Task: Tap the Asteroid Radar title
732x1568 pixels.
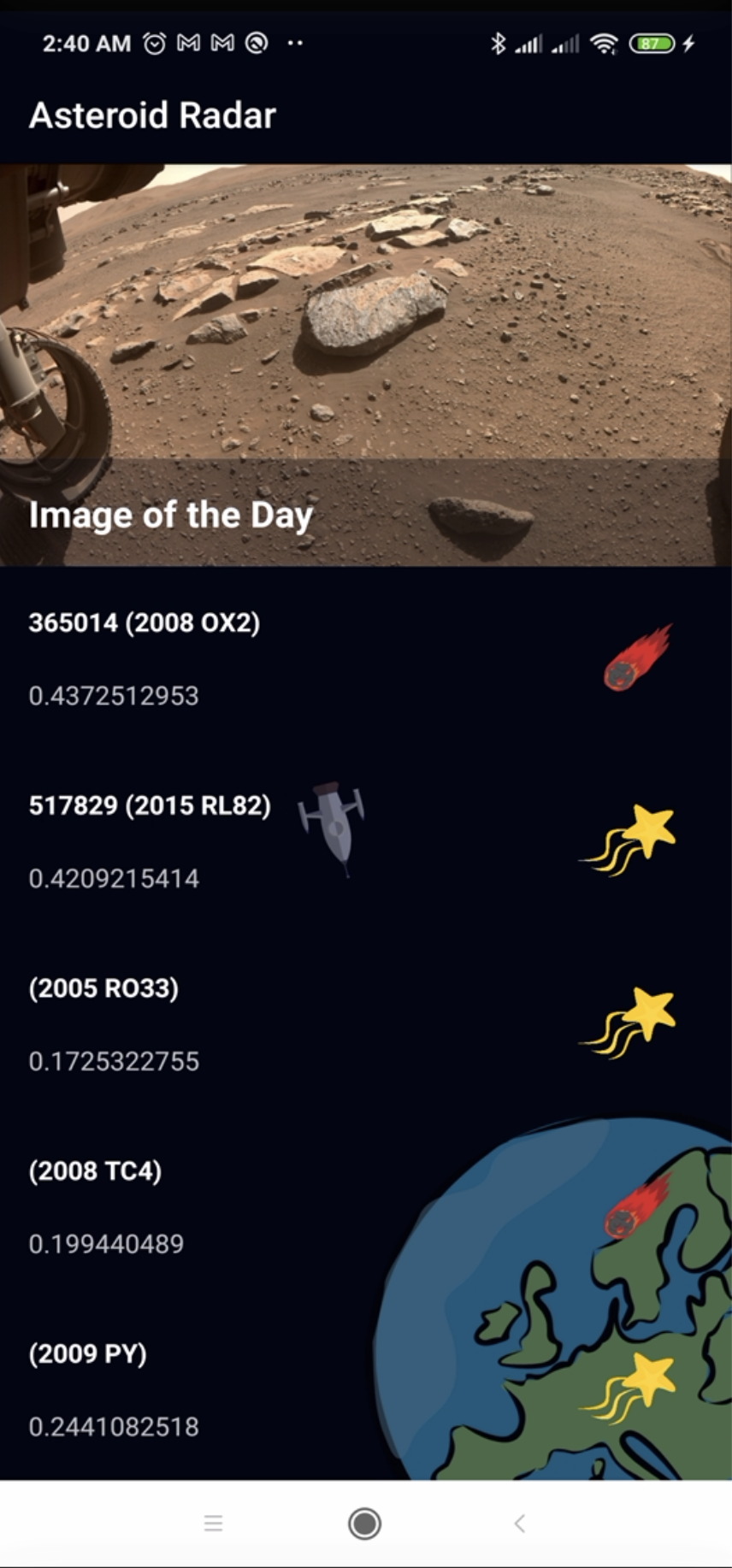Action: click(152, 115)
